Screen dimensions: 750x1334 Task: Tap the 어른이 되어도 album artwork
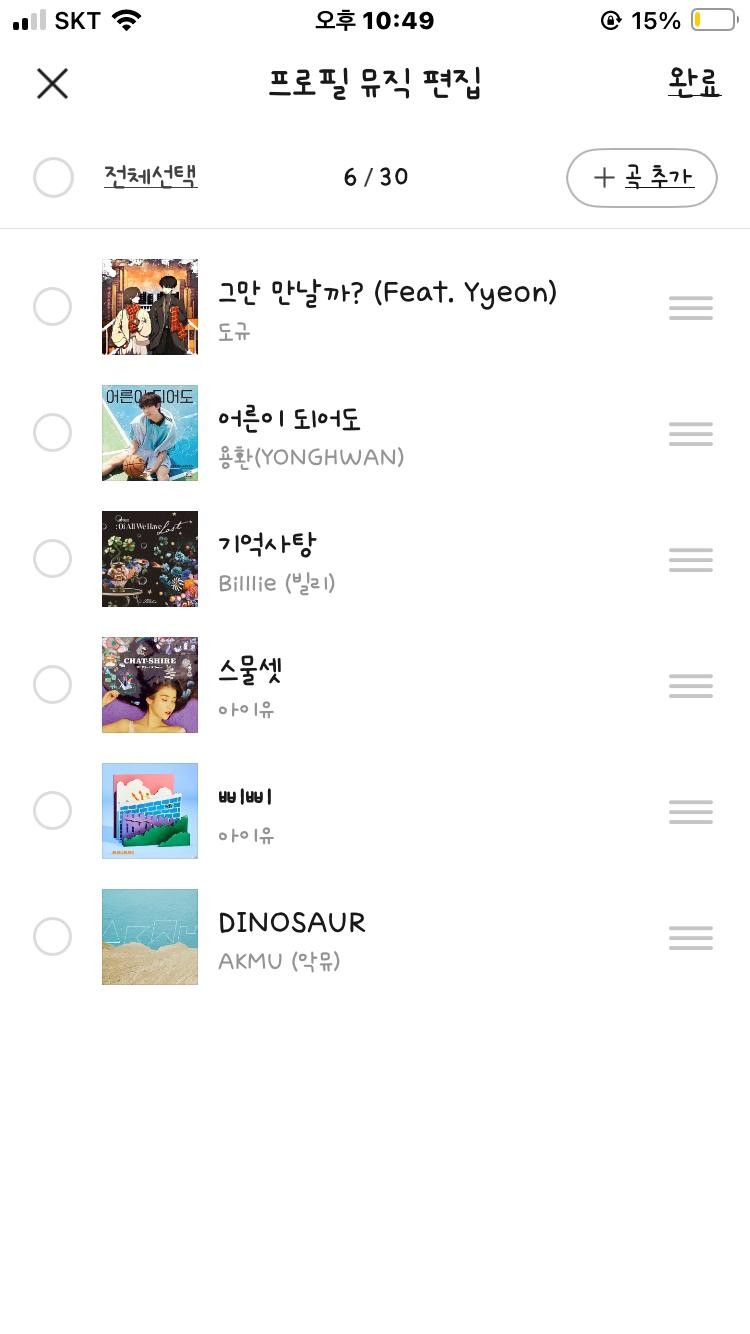tap(149, 433)
